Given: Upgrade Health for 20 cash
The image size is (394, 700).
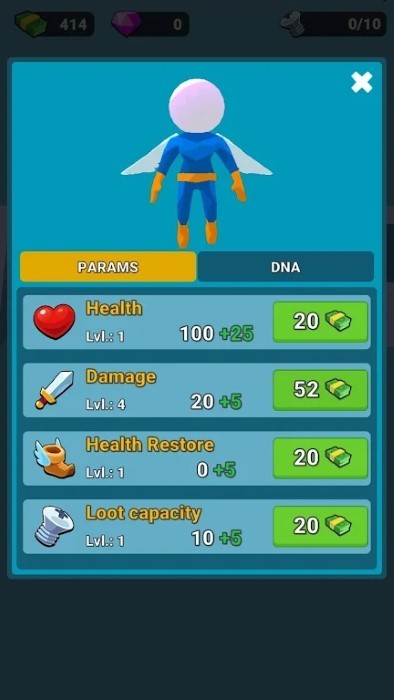Looking at the screenshot, I should pyautogui.click(x=320, y=321).
